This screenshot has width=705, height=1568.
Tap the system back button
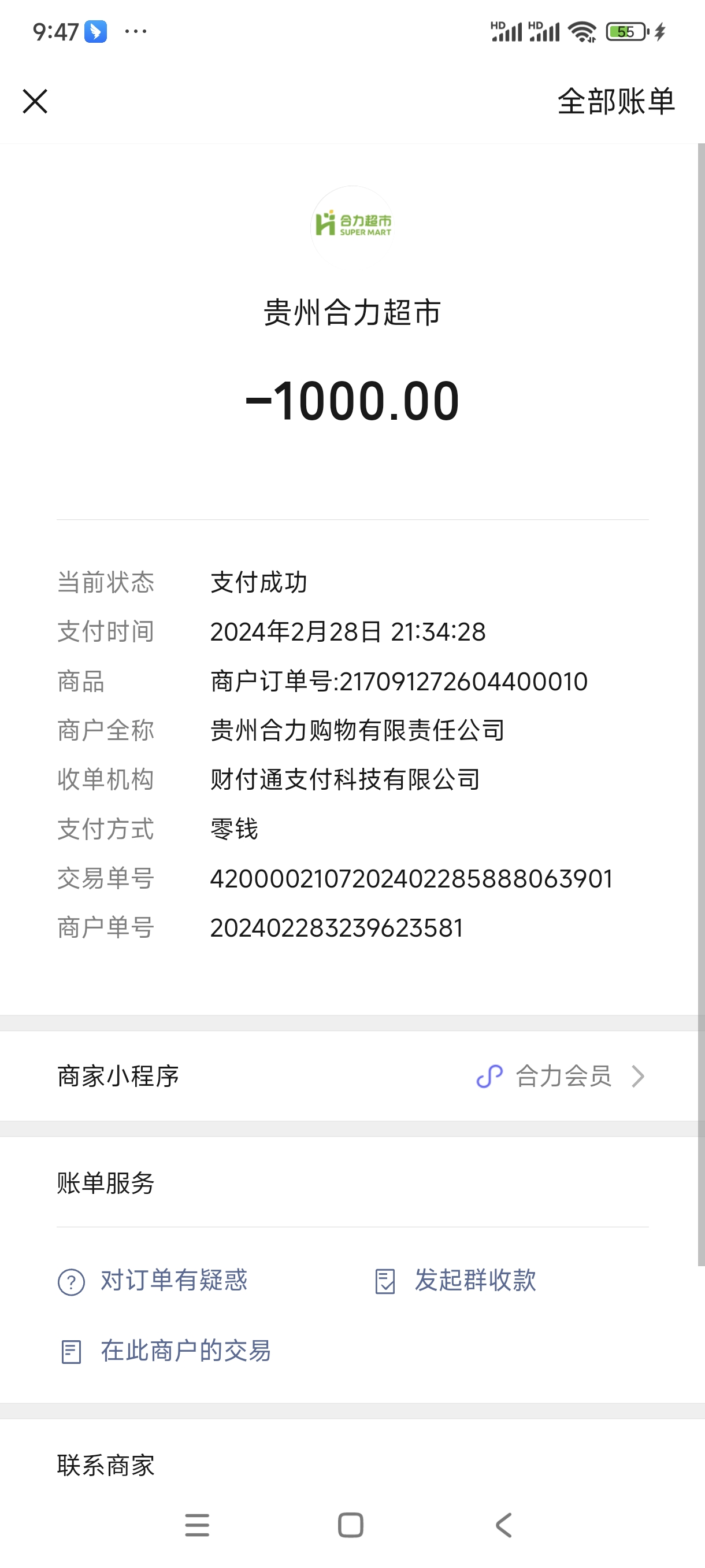504,1525
